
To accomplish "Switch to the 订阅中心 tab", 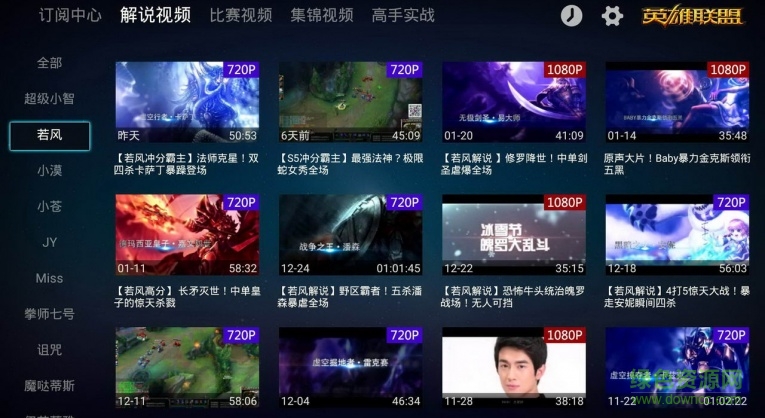I will (x=70, y=15).
